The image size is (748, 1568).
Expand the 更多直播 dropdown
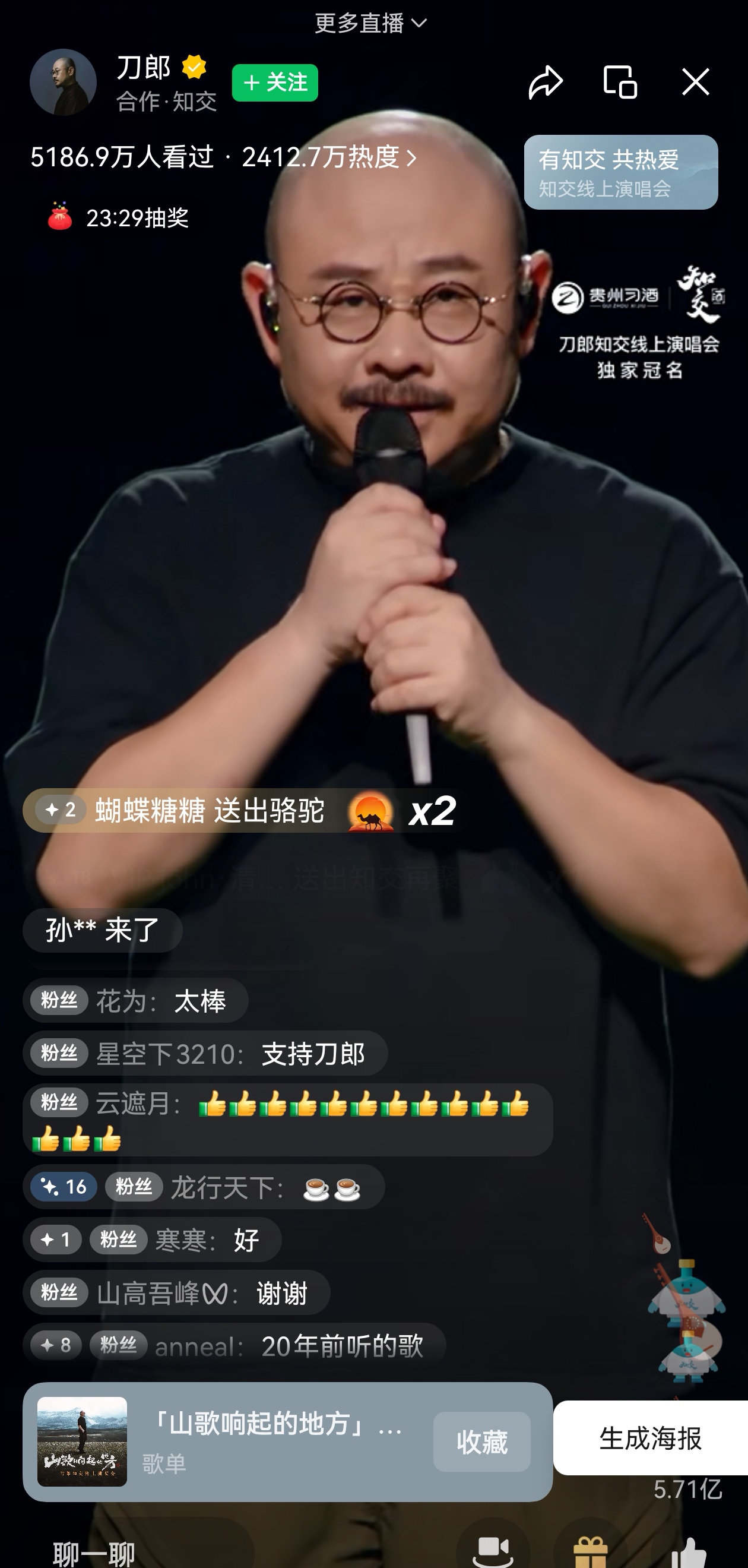(x=370, y=23)
